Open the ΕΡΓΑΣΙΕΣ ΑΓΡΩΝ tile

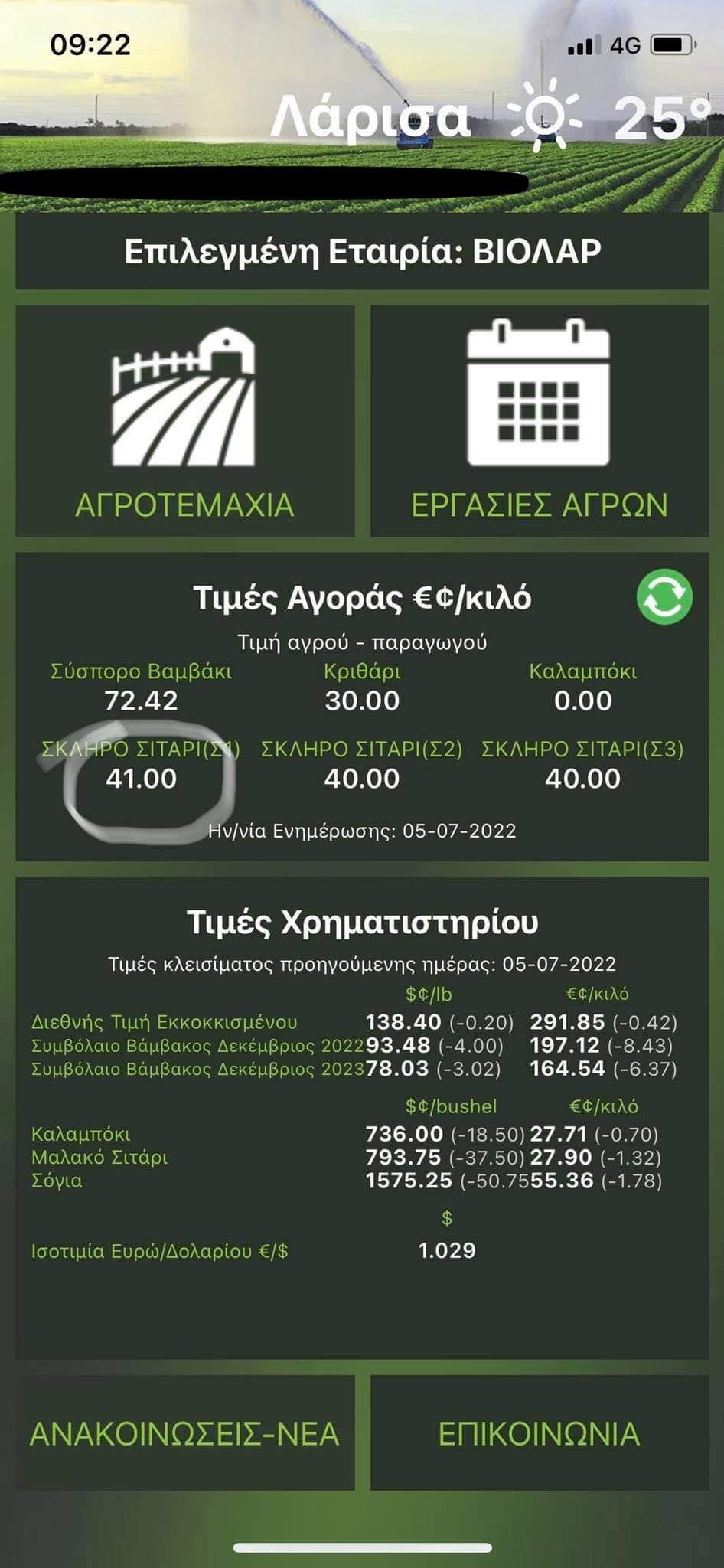click(x=540, y=421)
